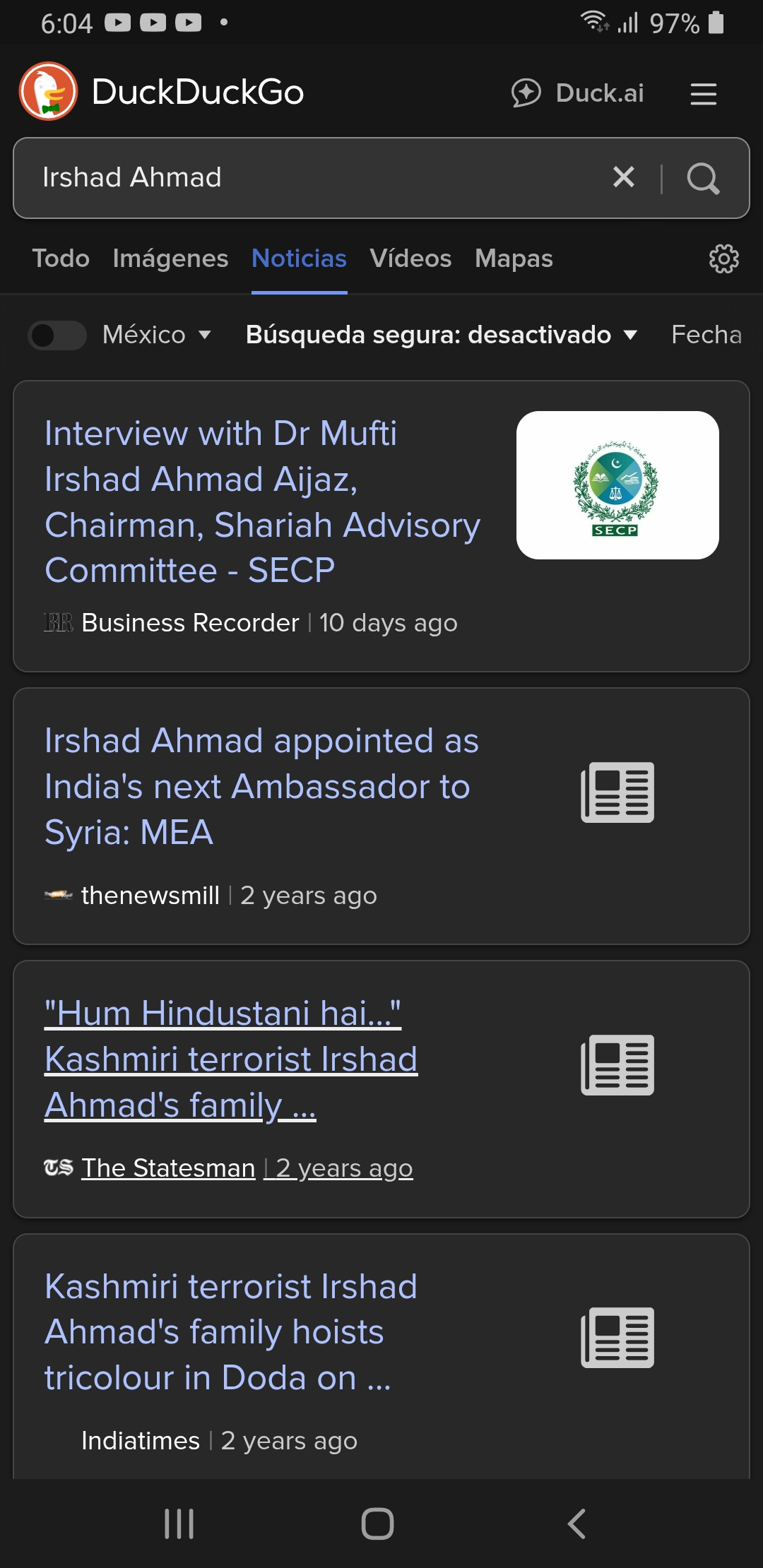Image resolution: width=763 pixels, height=1568 pixels.
Task: Open the hamburger menu
Action: point(703,93)
